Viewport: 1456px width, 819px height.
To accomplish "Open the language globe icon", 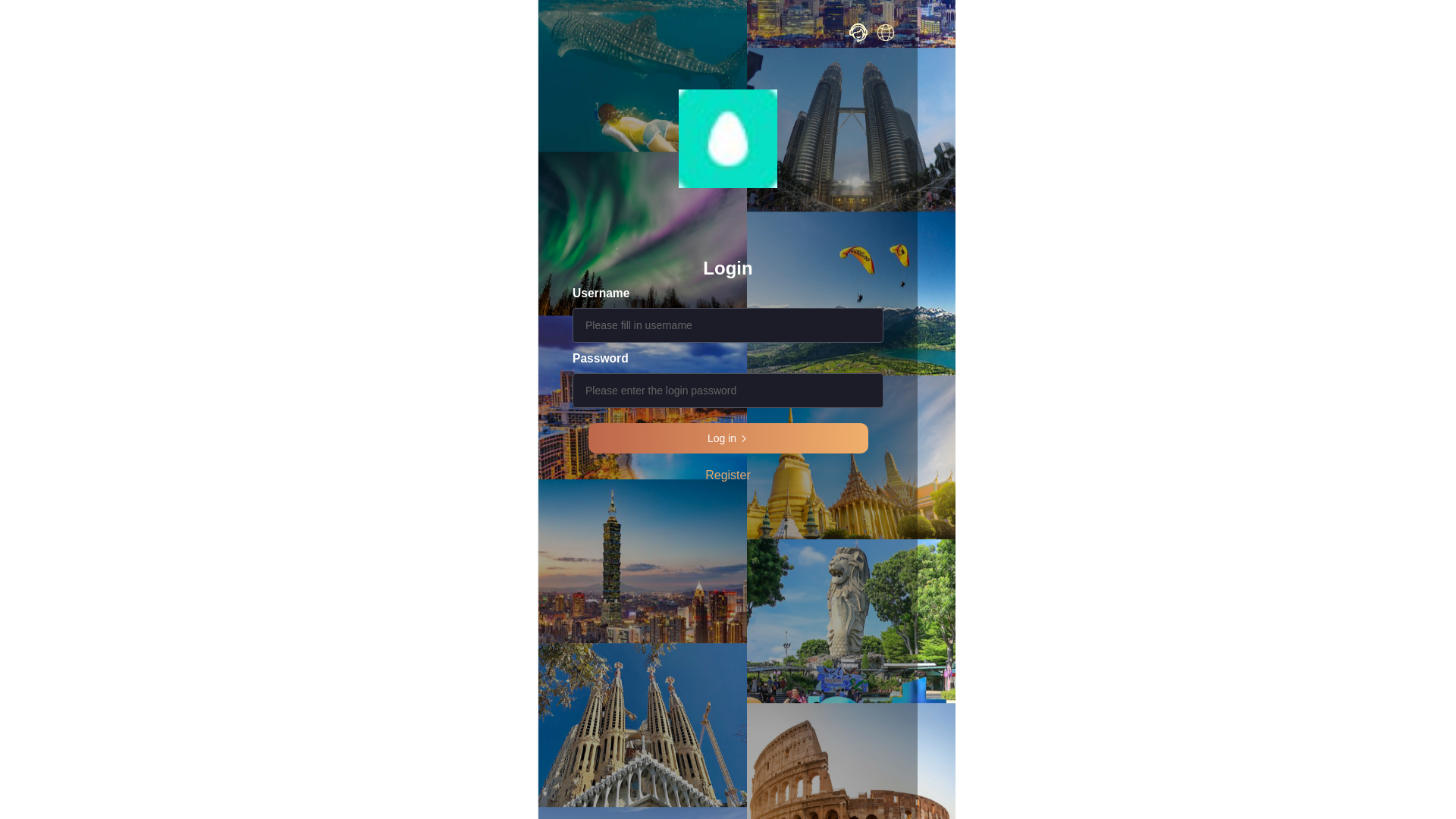I will (x=885, y=33).
